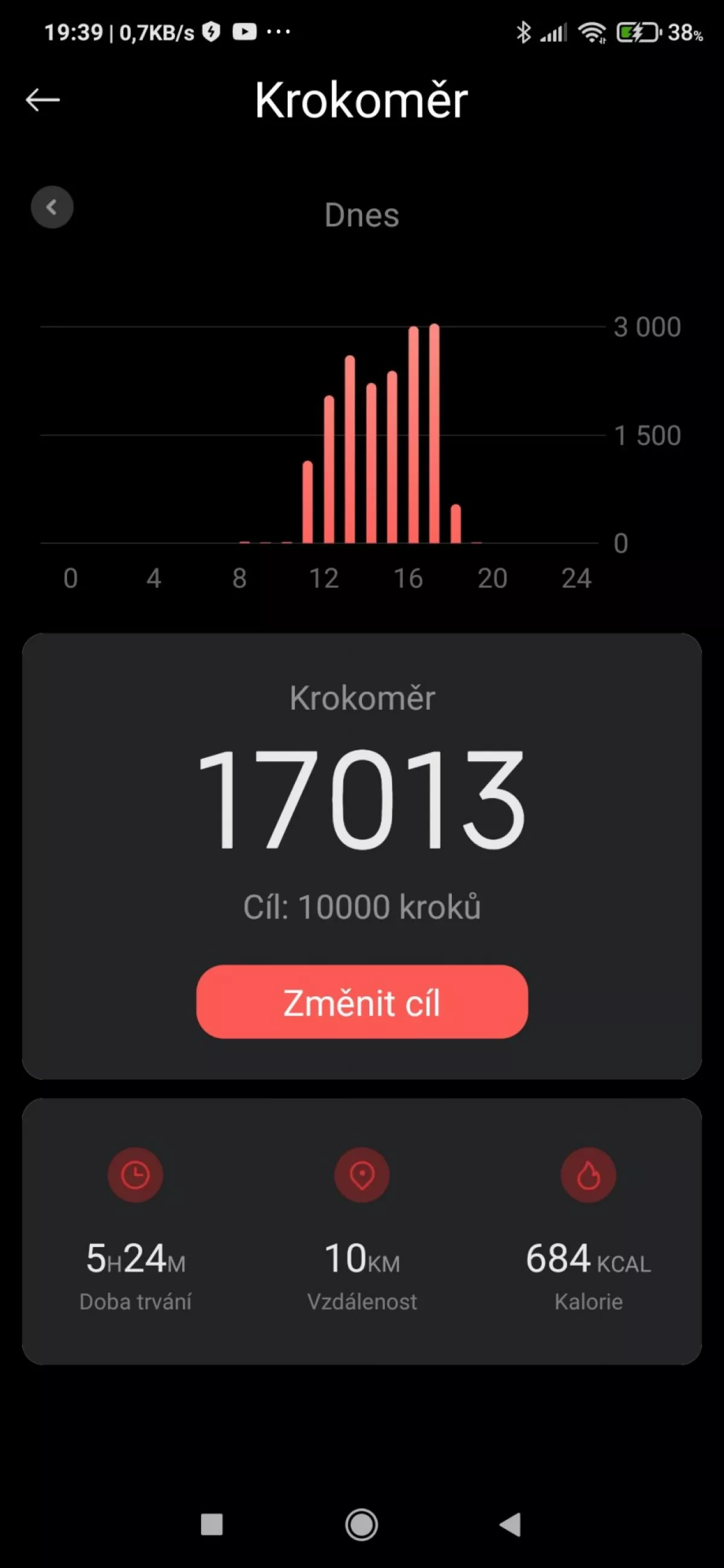724x1568 pixels.
Task: Go to the phone's home screen
Action: (x=361, y=1525)
